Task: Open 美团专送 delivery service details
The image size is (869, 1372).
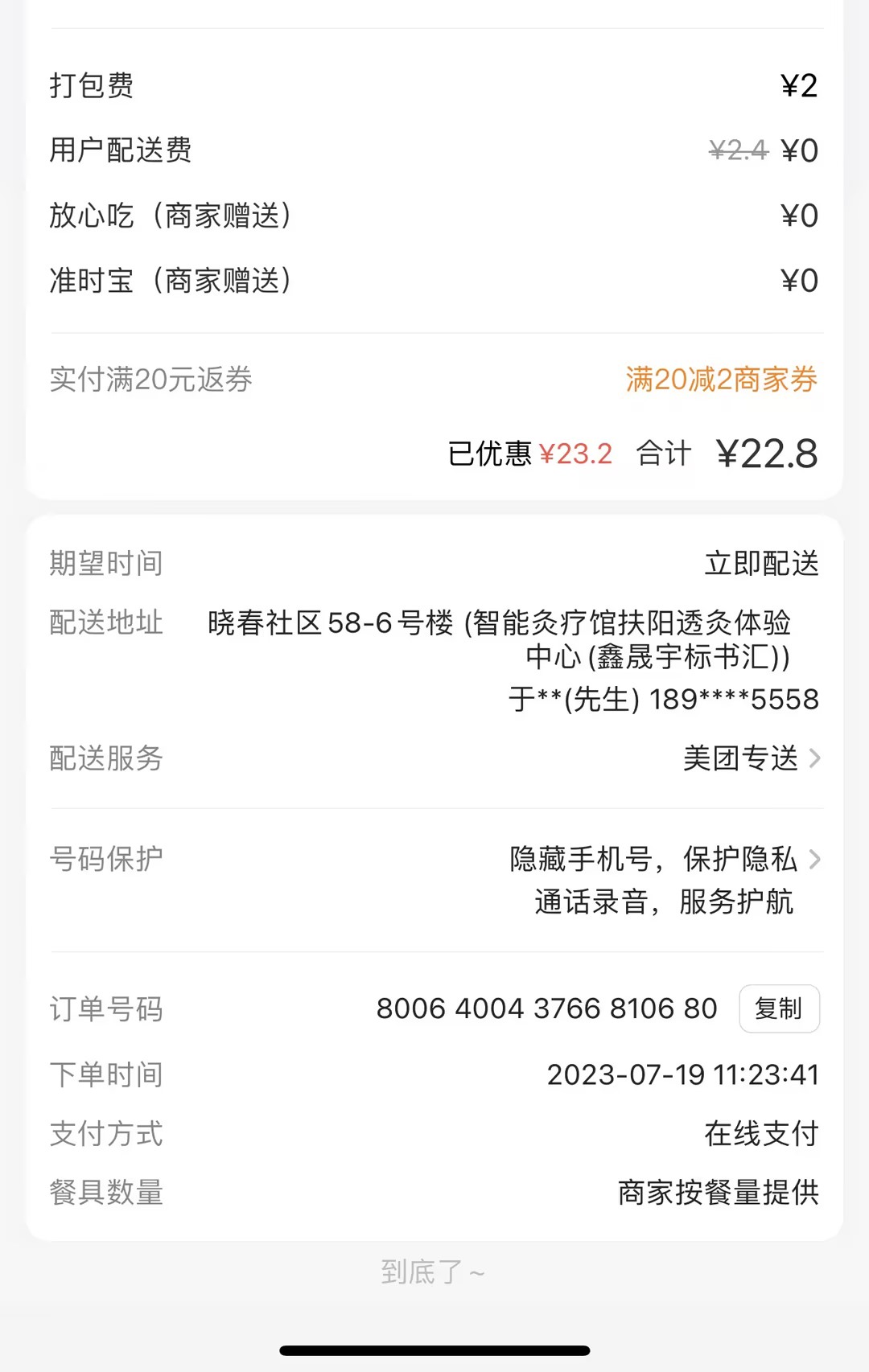Action: [x=751, y=758]
